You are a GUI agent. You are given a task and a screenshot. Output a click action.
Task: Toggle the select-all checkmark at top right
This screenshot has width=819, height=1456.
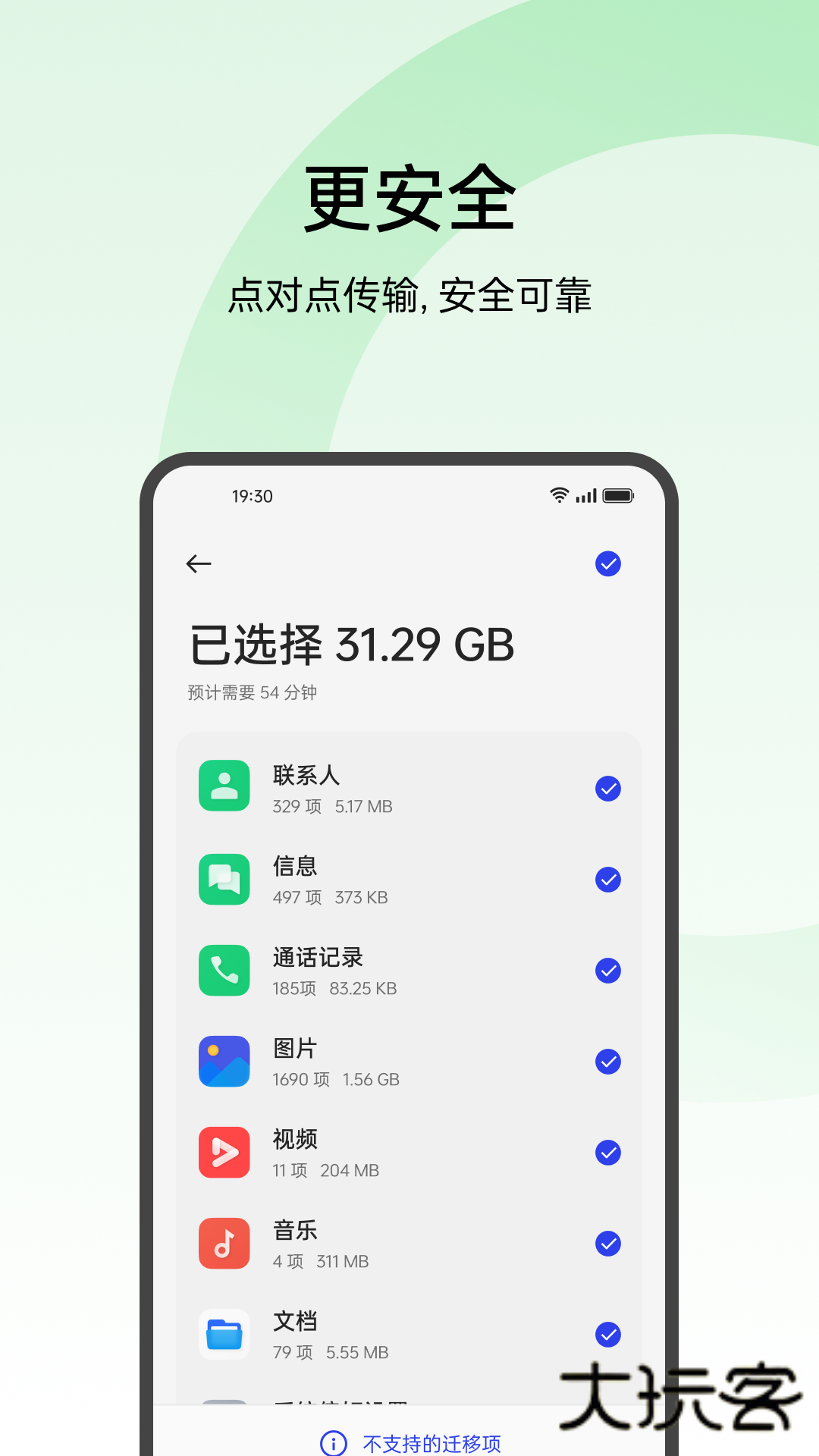click(607, 563)
